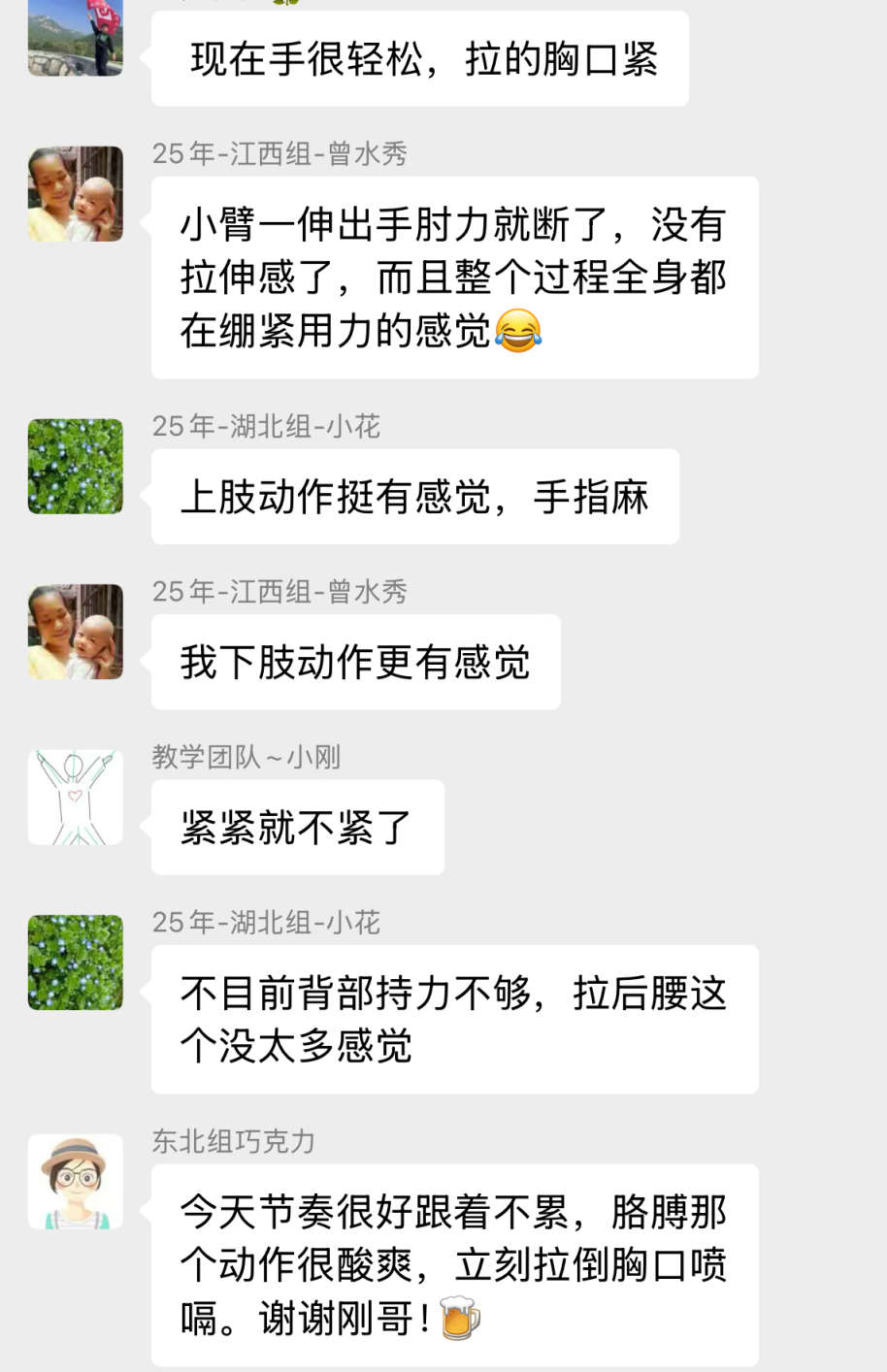View 东北组巧克力's profile avatar
The image size is (887, 1372).
coord(76,1182)
